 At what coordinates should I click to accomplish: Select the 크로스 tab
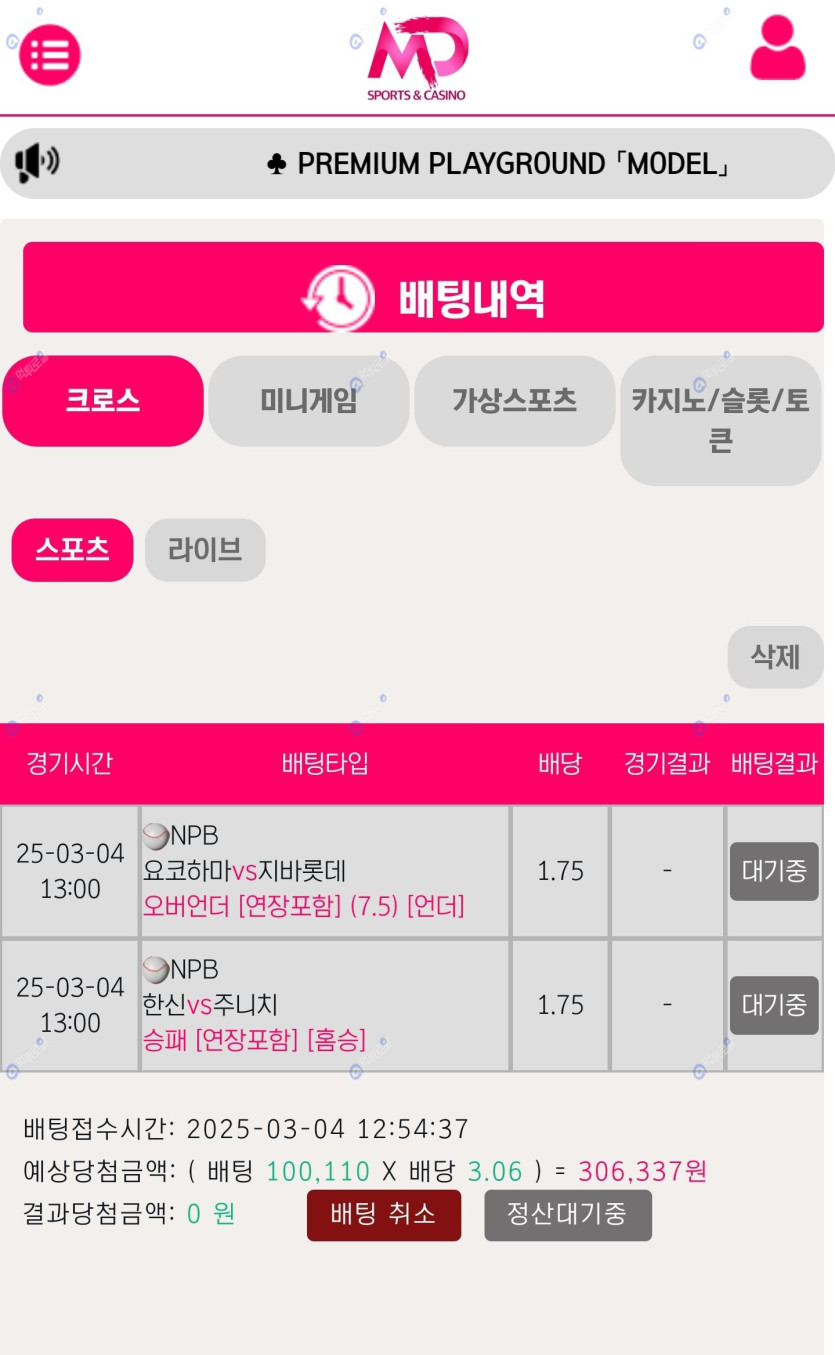point(103,401)
